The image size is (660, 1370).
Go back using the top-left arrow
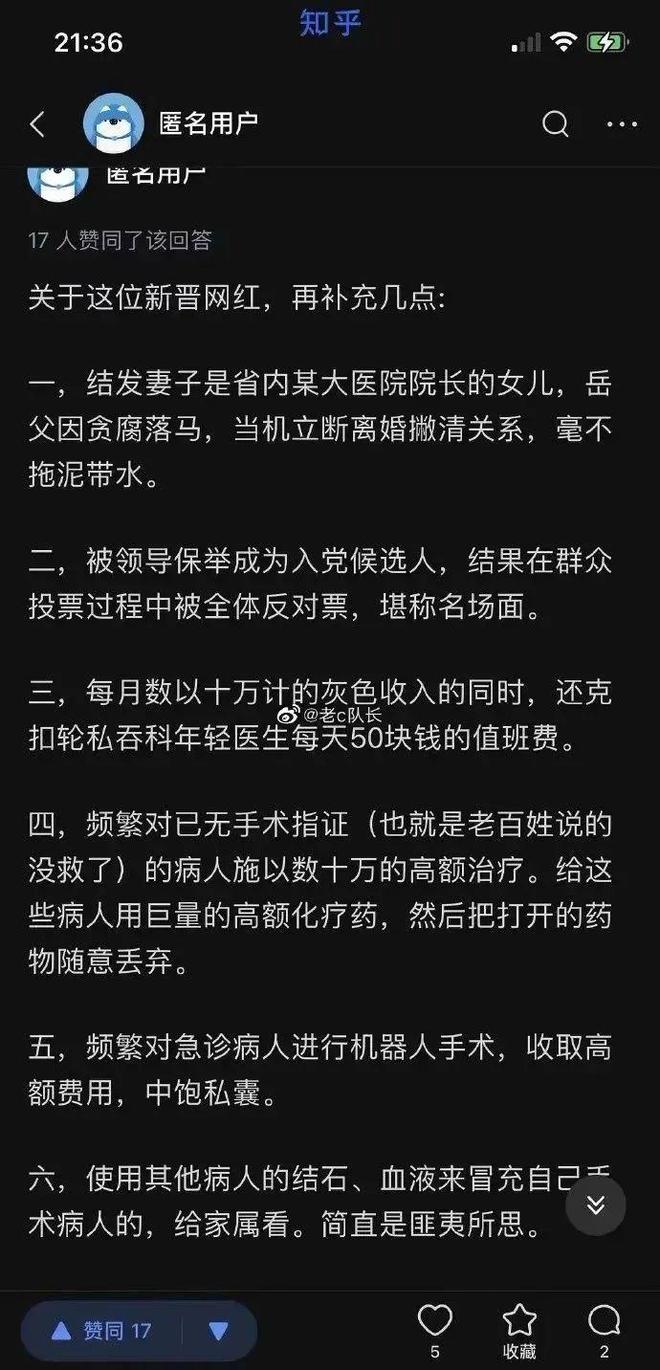(x=37, y=124)
